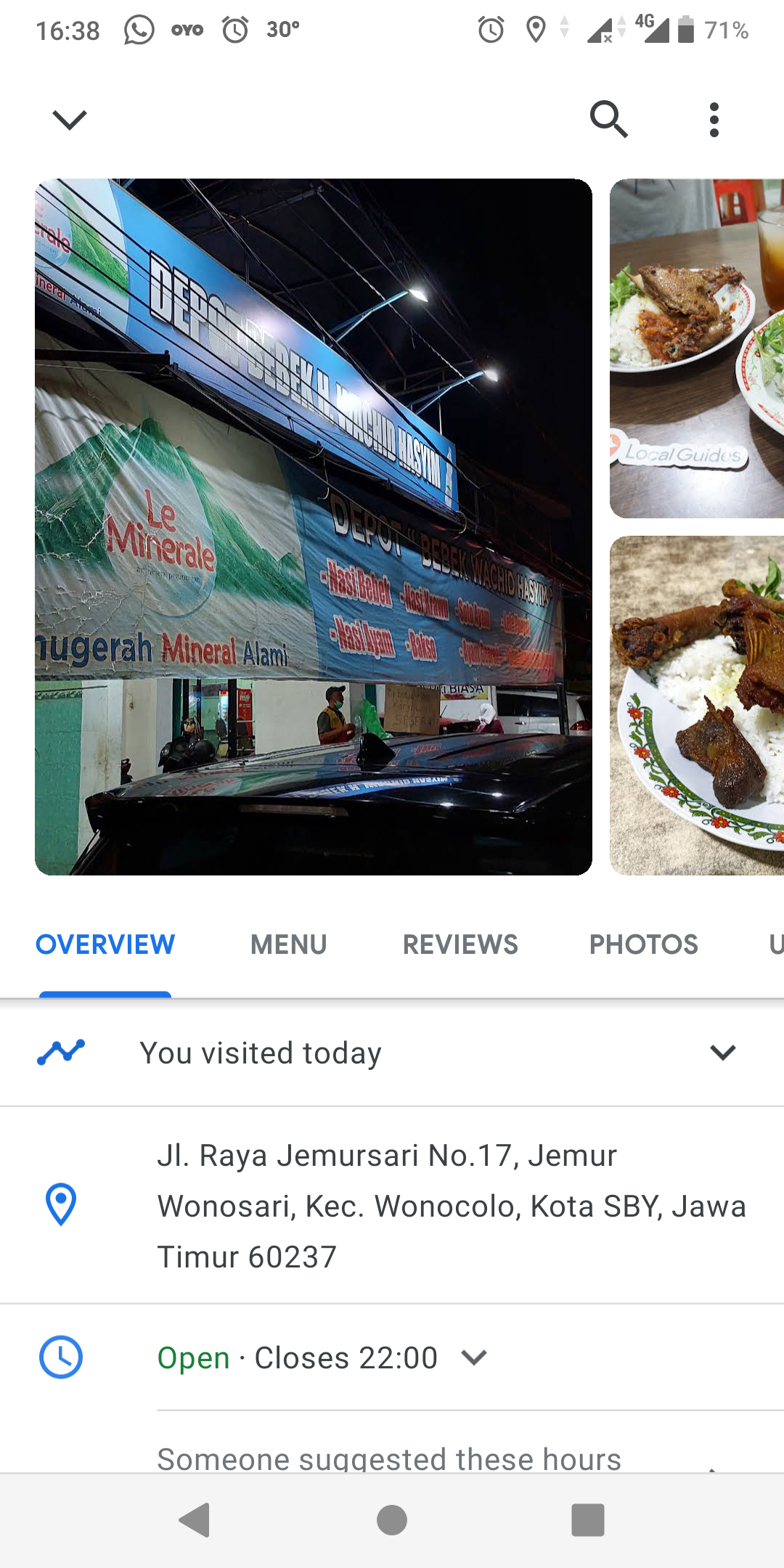Open the search magnifier icon
784x1568 pixels.
[x=608, y=119]
